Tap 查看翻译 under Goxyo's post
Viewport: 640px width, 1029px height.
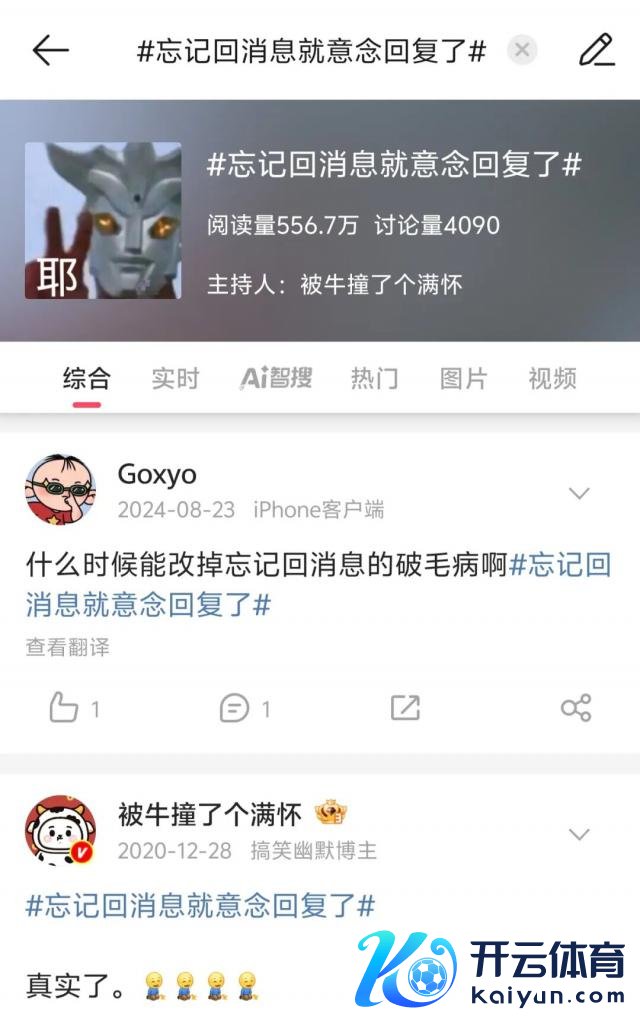[x=68, y=647]
